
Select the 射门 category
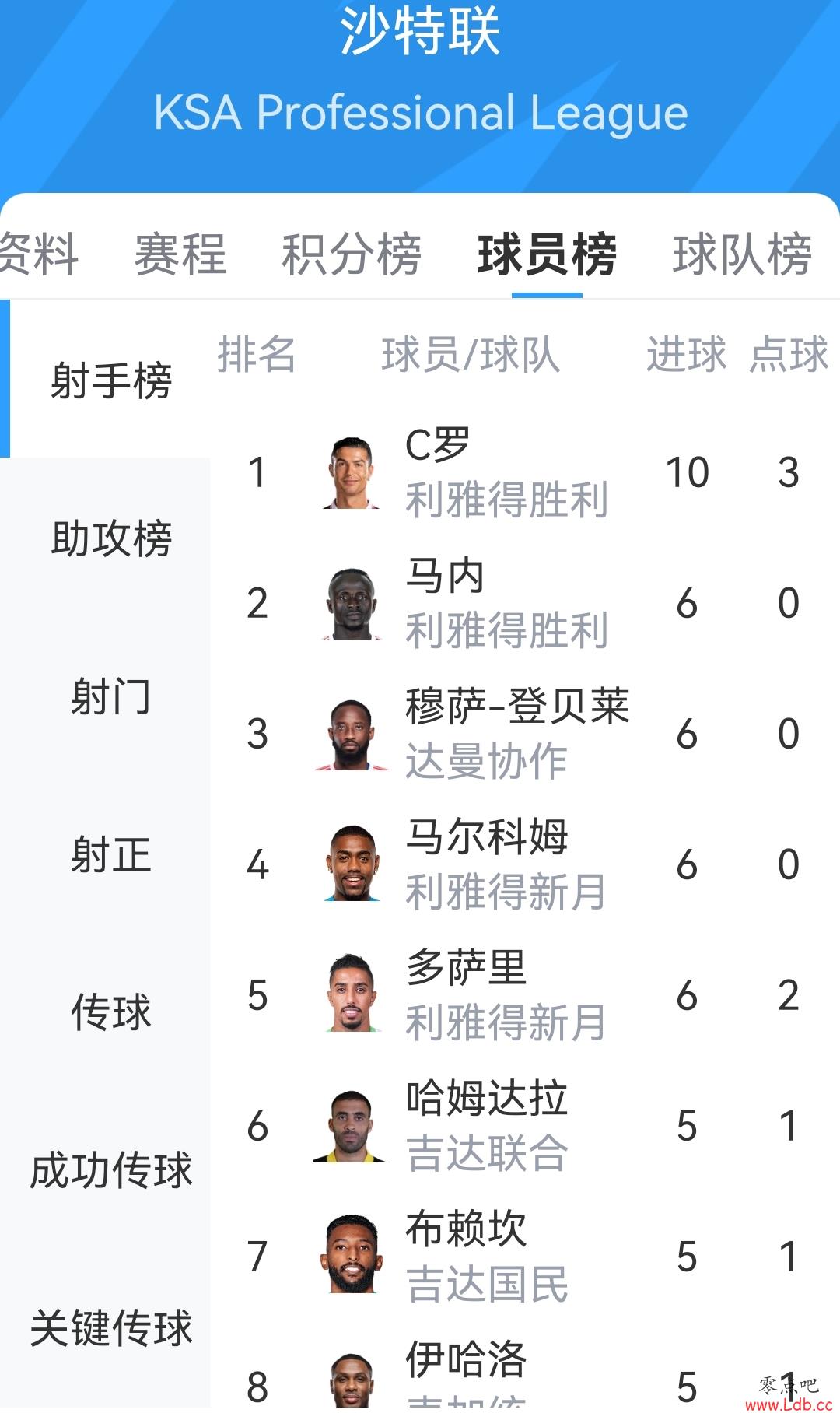tap(110, 696)
